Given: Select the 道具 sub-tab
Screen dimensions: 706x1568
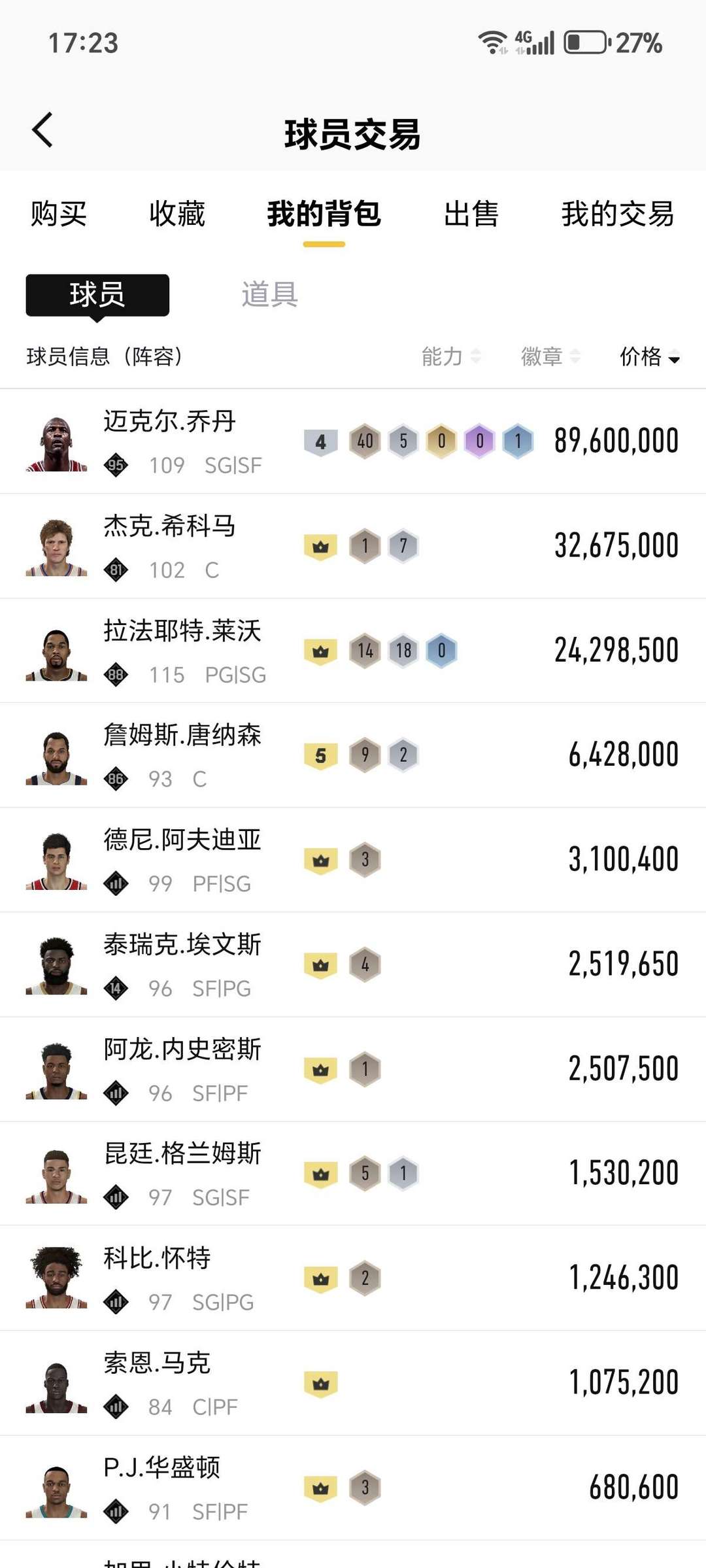Looking at the screenshot, I should [x=269, y=295].
